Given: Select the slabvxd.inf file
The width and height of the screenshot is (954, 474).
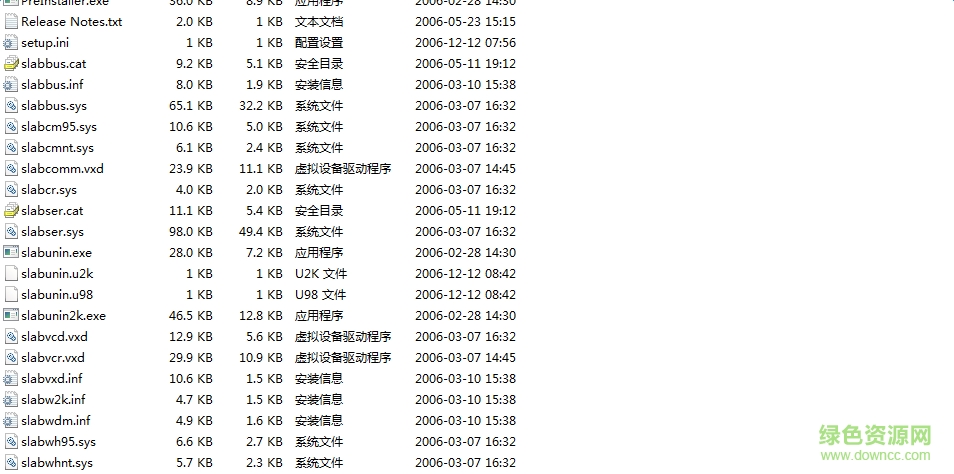Looking at the screenshot, I should pos(52,378).
